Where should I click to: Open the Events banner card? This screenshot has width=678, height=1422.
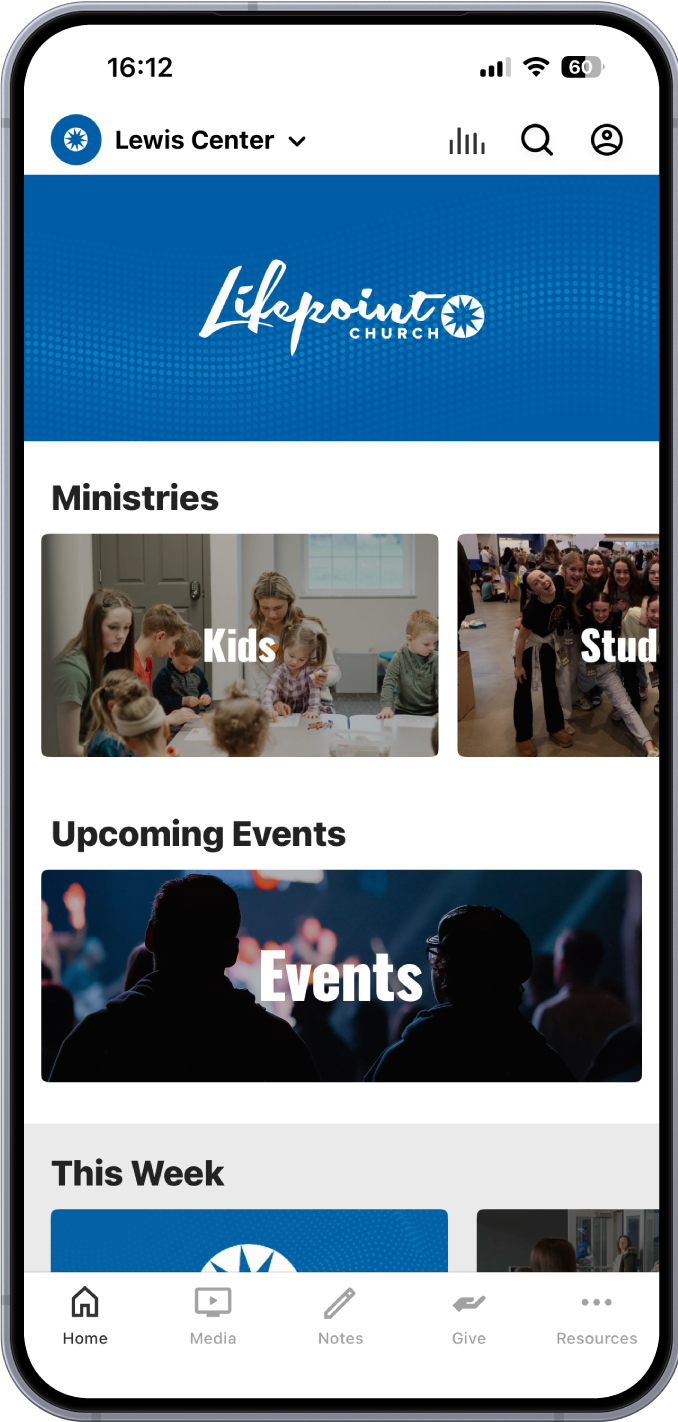tap(341, 976)
